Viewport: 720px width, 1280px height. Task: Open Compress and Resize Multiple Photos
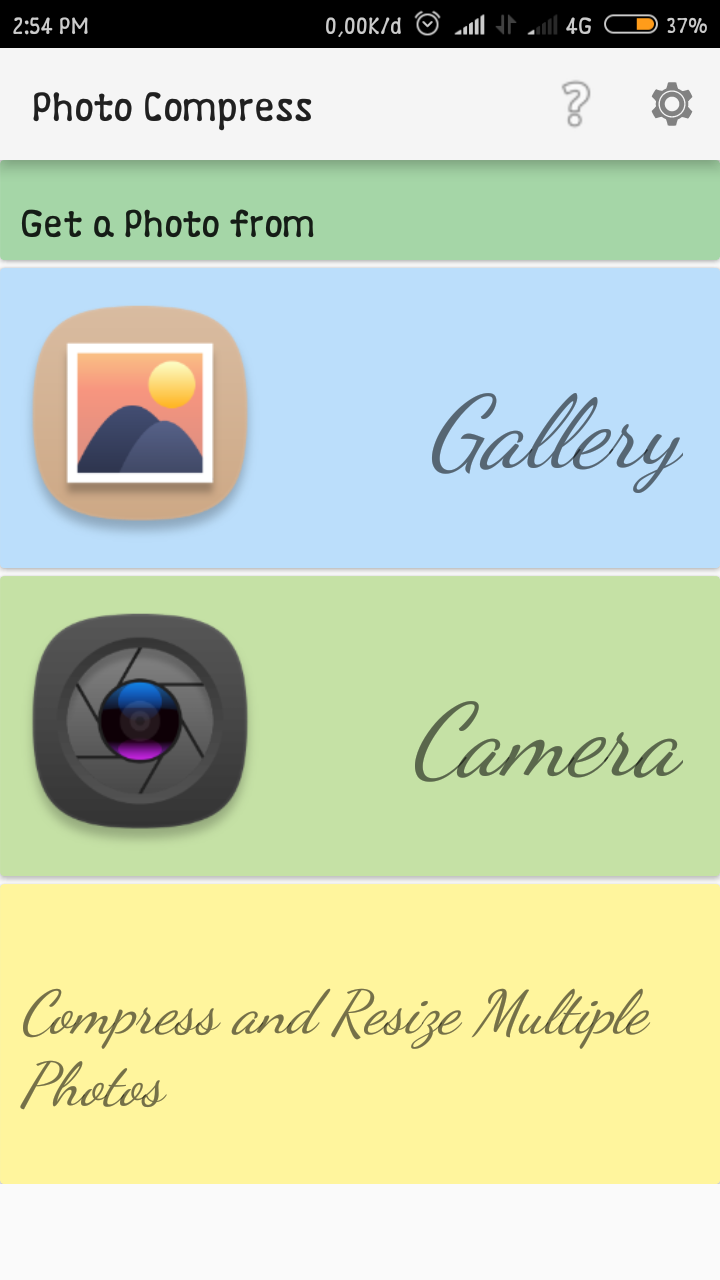[360, 1034]
